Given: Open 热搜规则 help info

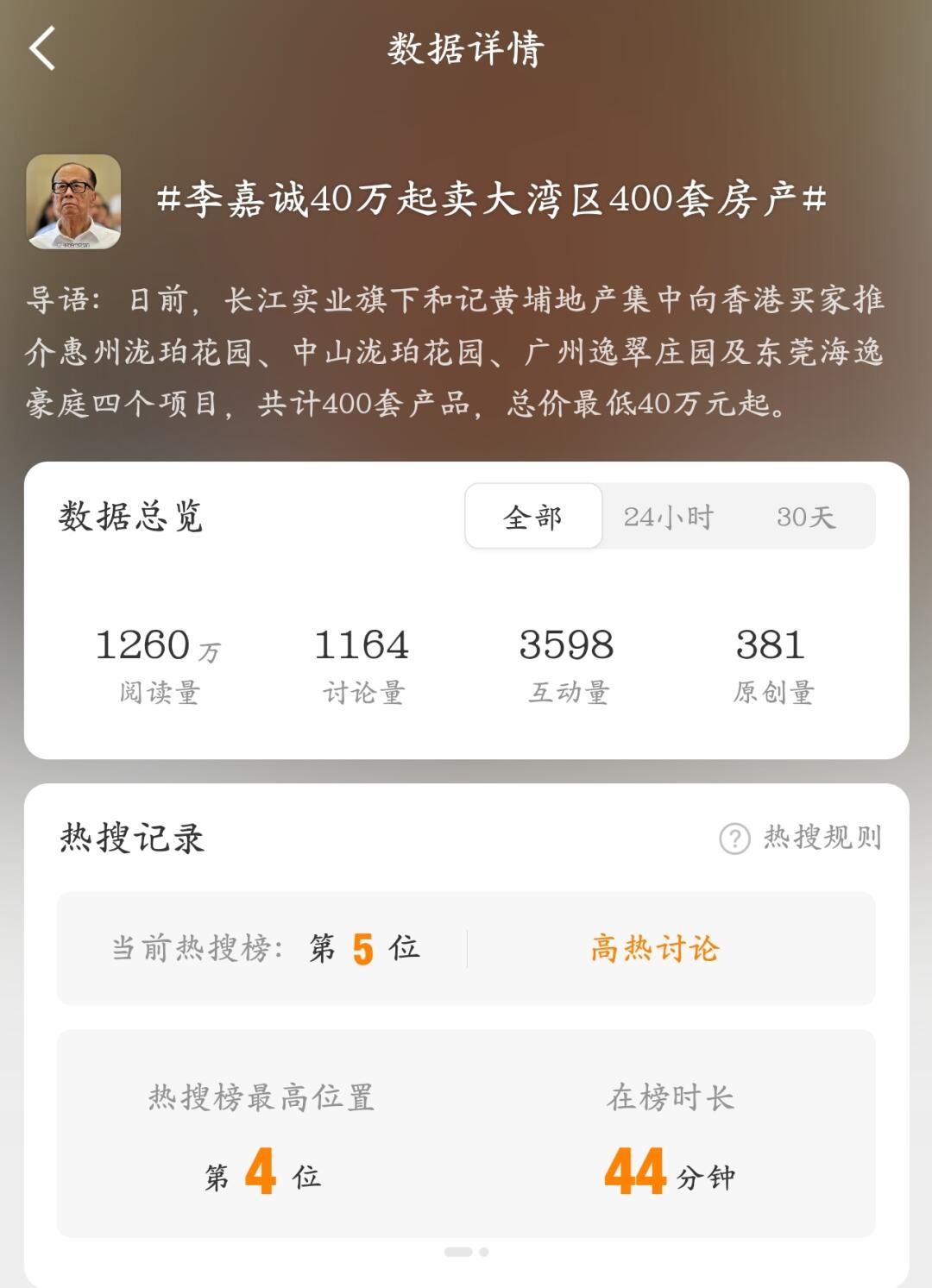Looking at the screenshot, I should click(801, 838).
